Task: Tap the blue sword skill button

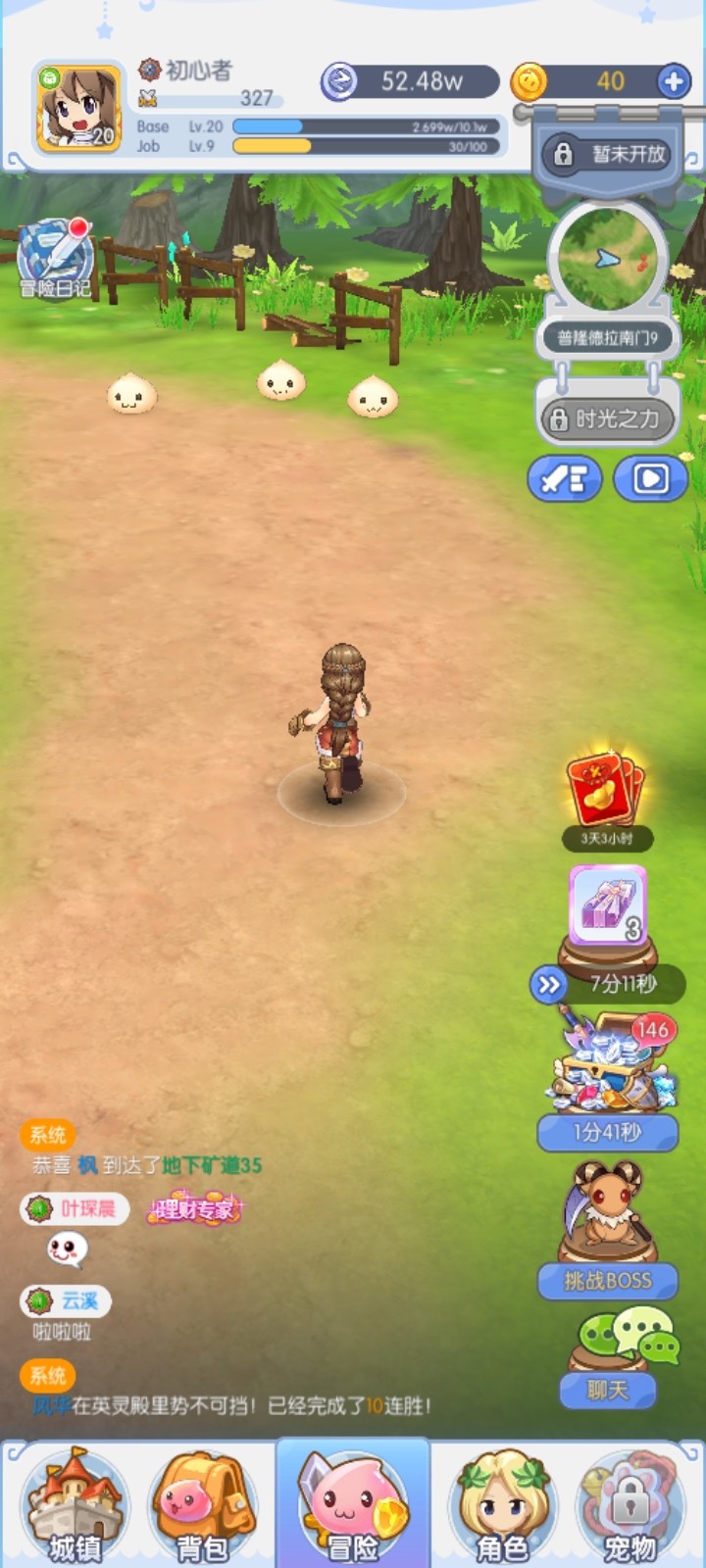Action: (x=564, y=479)
